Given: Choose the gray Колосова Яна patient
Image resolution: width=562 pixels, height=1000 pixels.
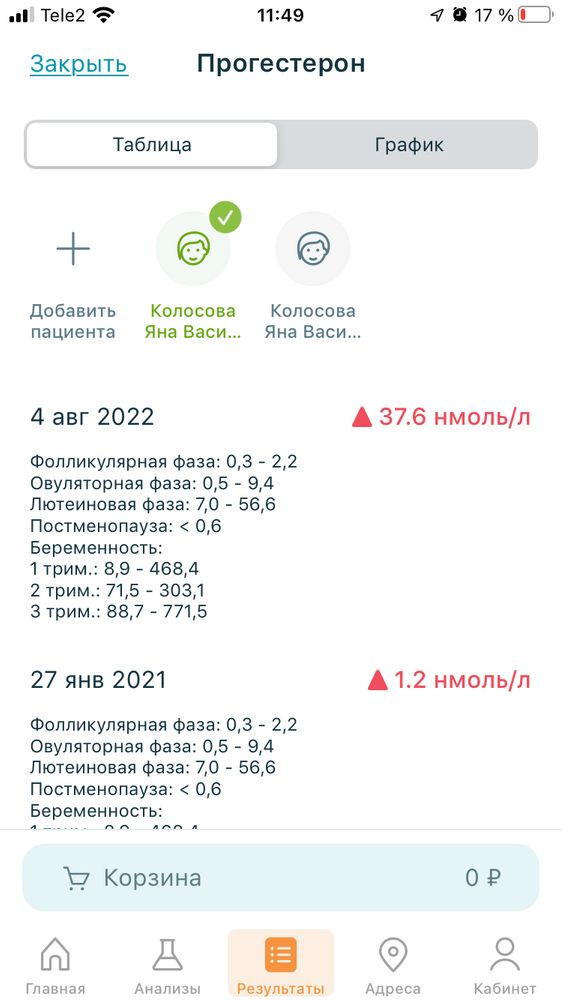Looking at the screenshot, I should (x=313, y=249).
